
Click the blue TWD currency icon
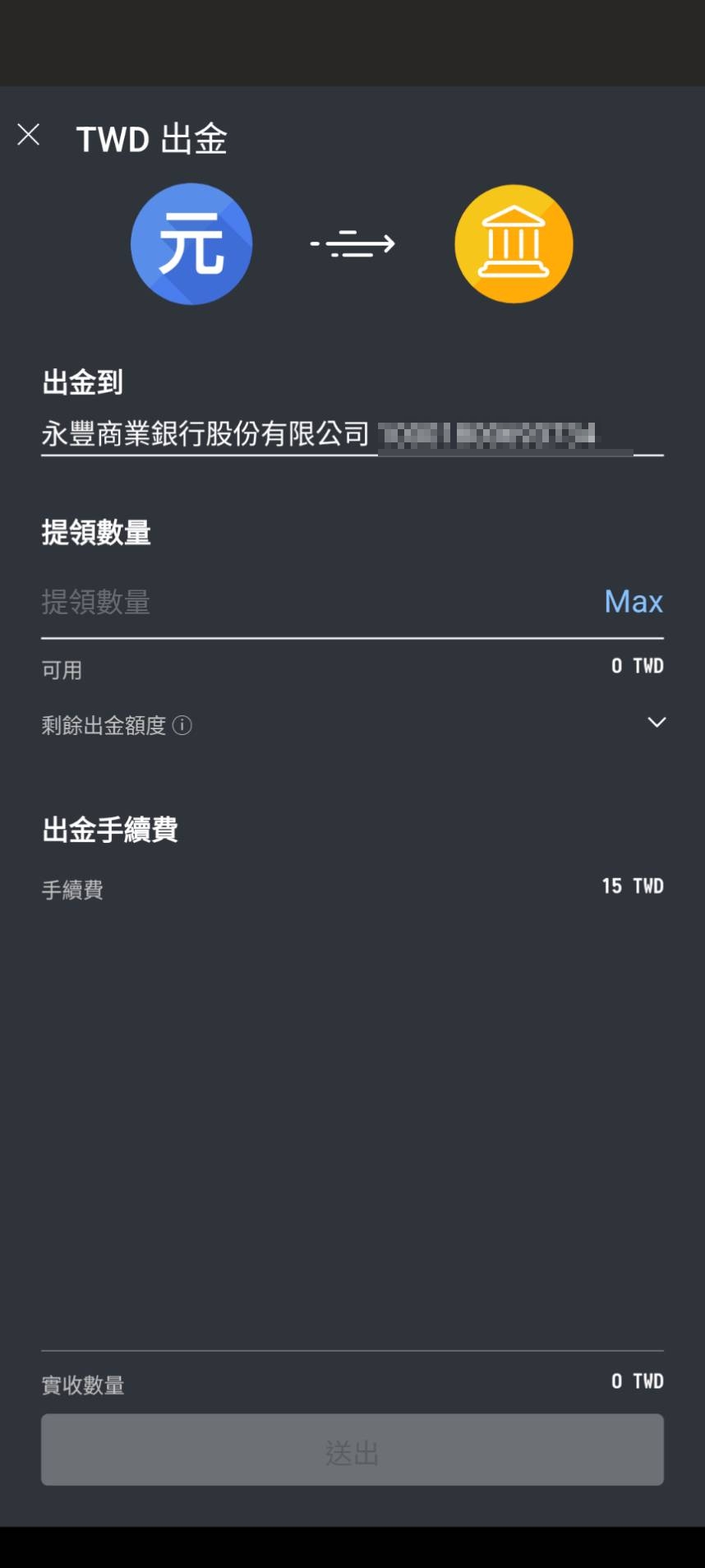coord(191,243)
